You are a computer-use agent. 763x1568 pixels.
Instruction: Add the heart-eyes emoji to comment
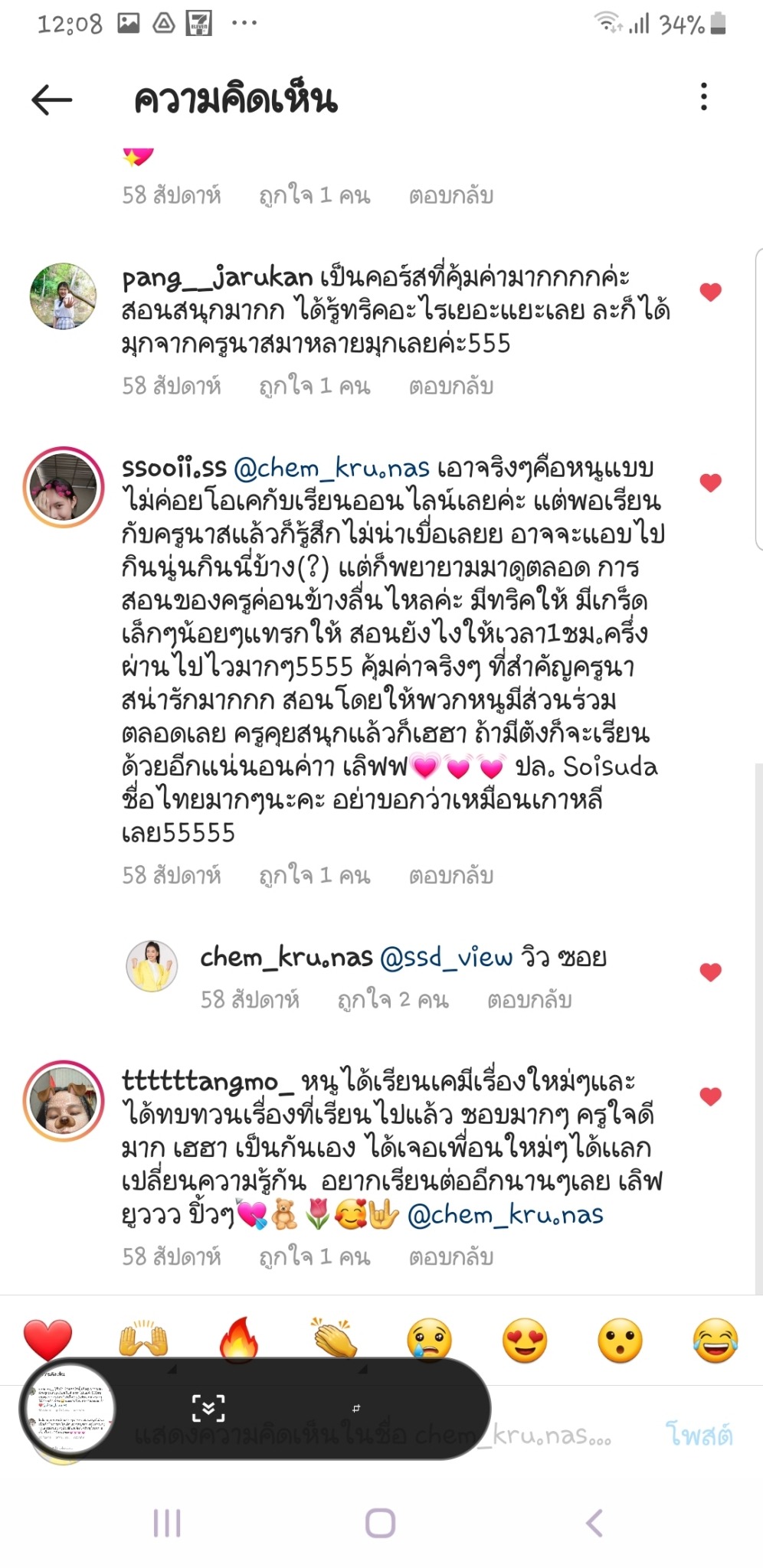525,1340
